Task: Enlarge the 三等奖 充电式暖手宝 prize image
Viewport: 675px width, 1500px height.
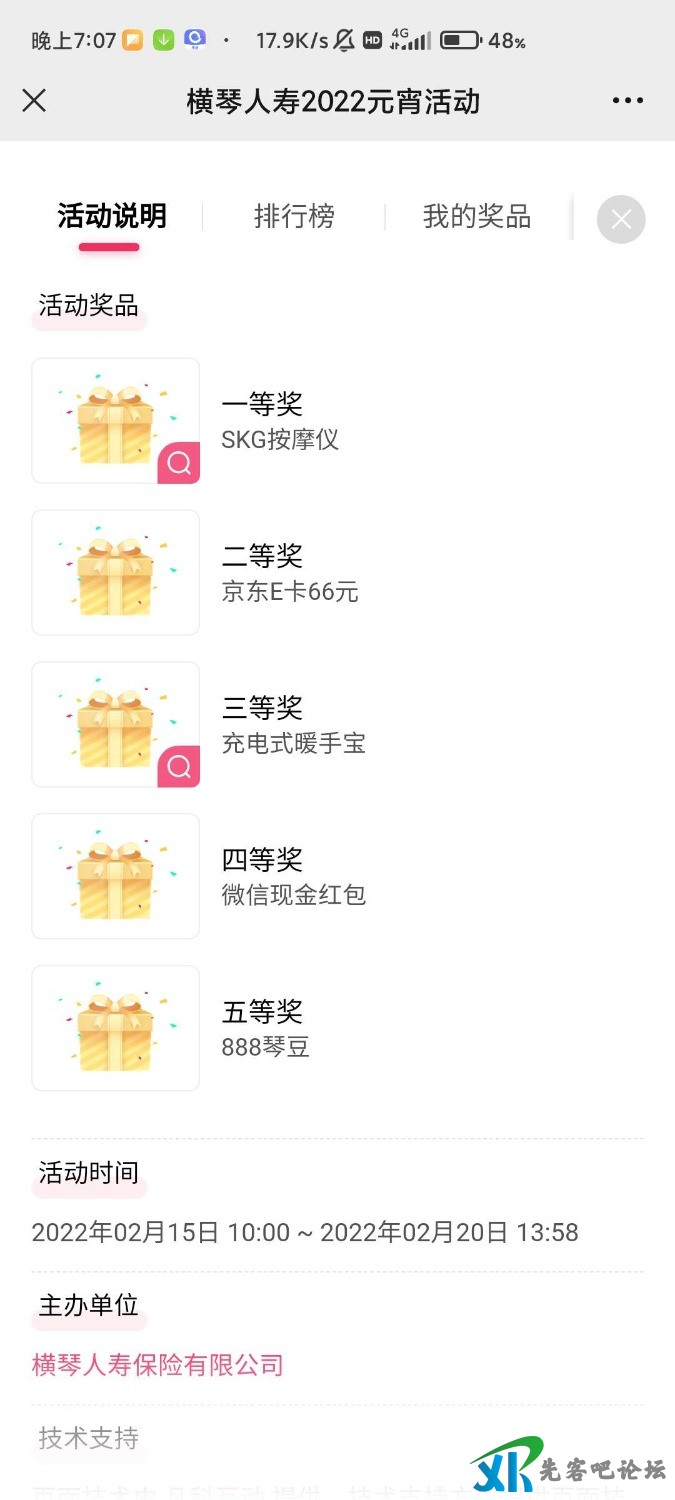Action: click(x=179, y=767)
